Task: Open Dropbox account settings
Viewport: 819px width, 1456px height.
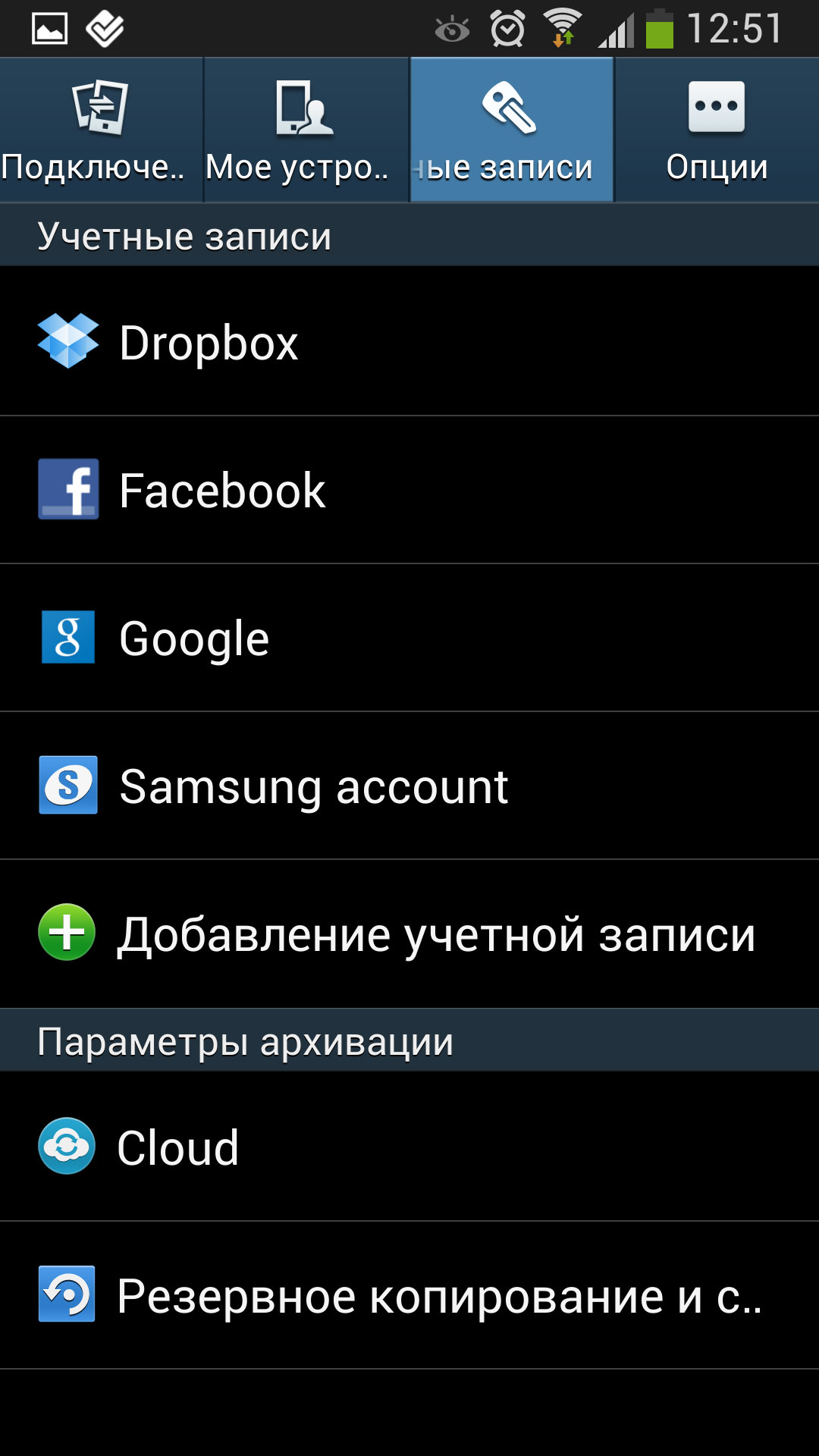Action: [409, 342]
